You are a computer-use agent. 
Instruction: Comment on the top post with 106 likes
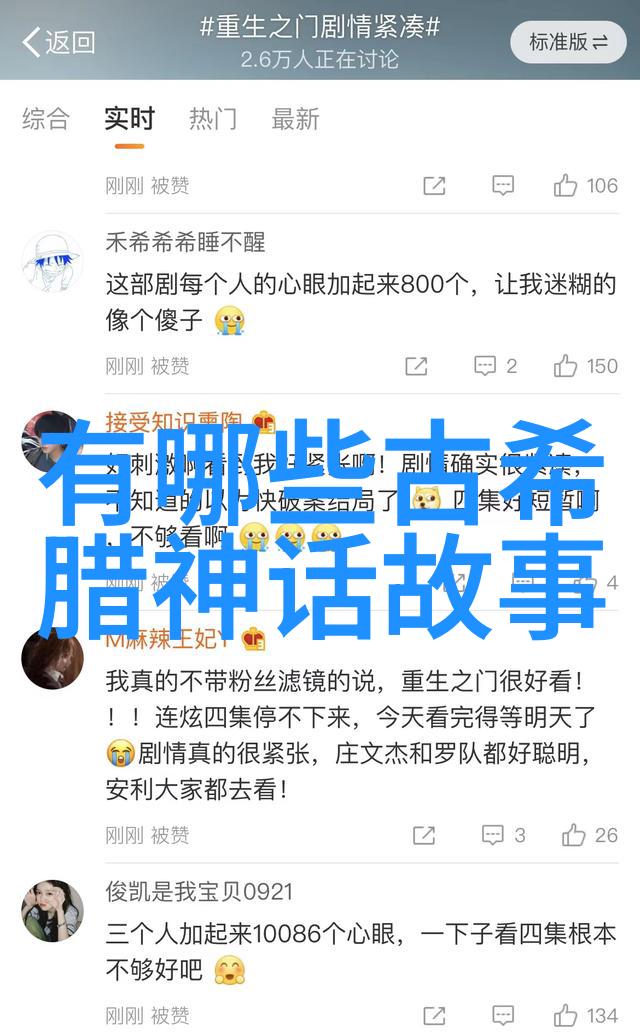tap(503, 185)
